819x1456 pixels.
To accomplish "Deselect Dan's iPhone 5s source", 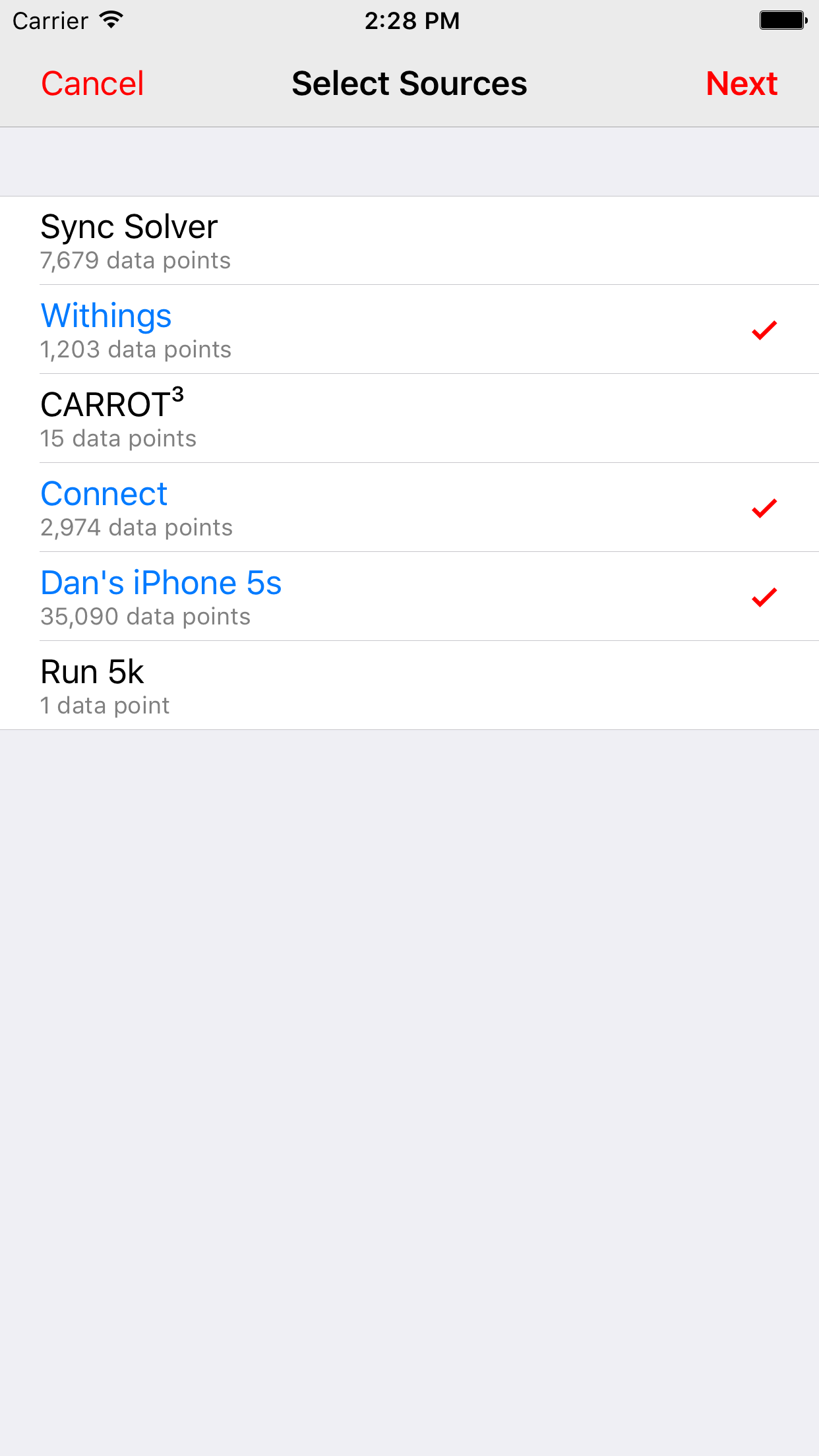I will pos(409,597).
